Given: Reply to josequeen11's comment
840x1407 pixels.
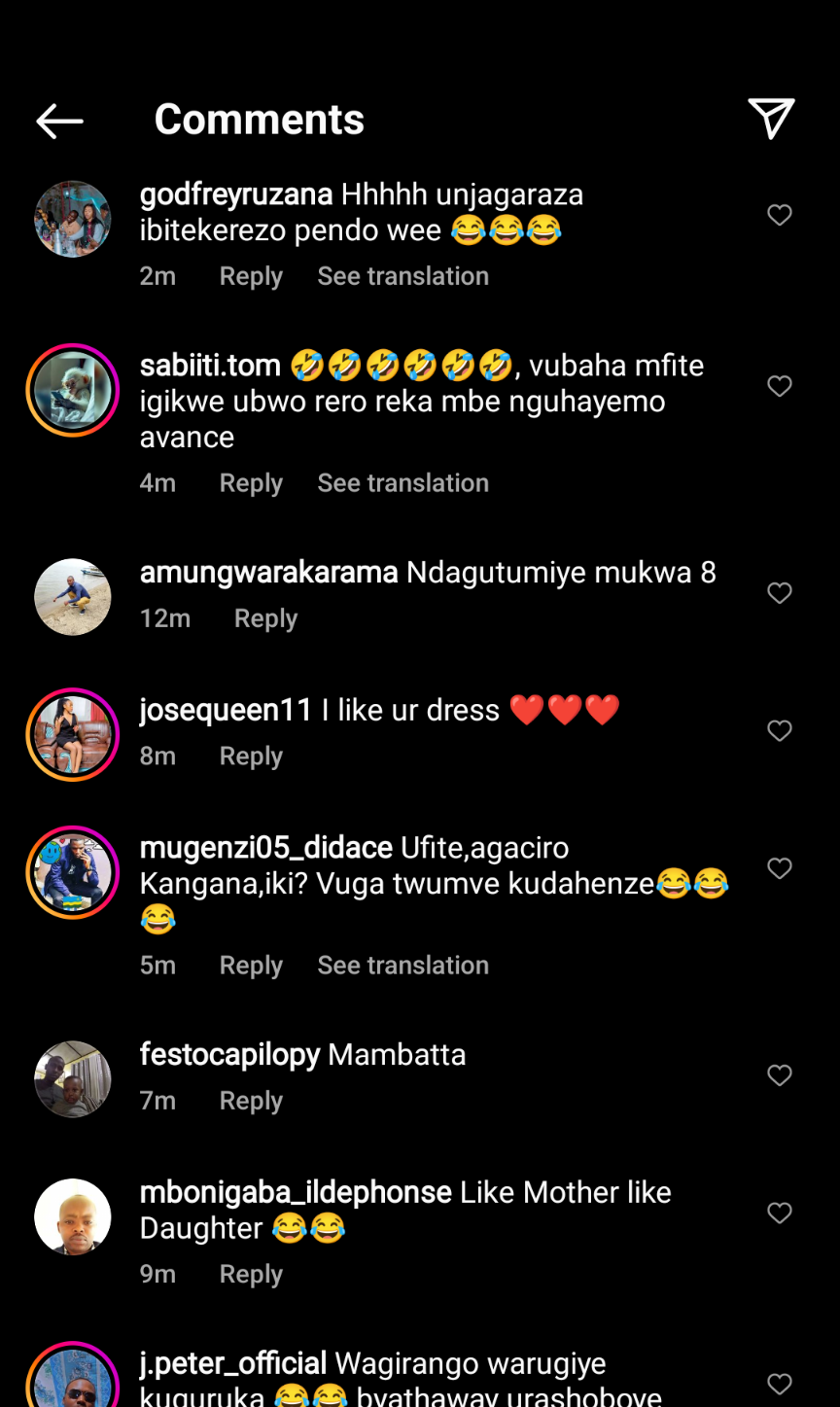Looking at the screenshot, I should click(x=251, y=756).
